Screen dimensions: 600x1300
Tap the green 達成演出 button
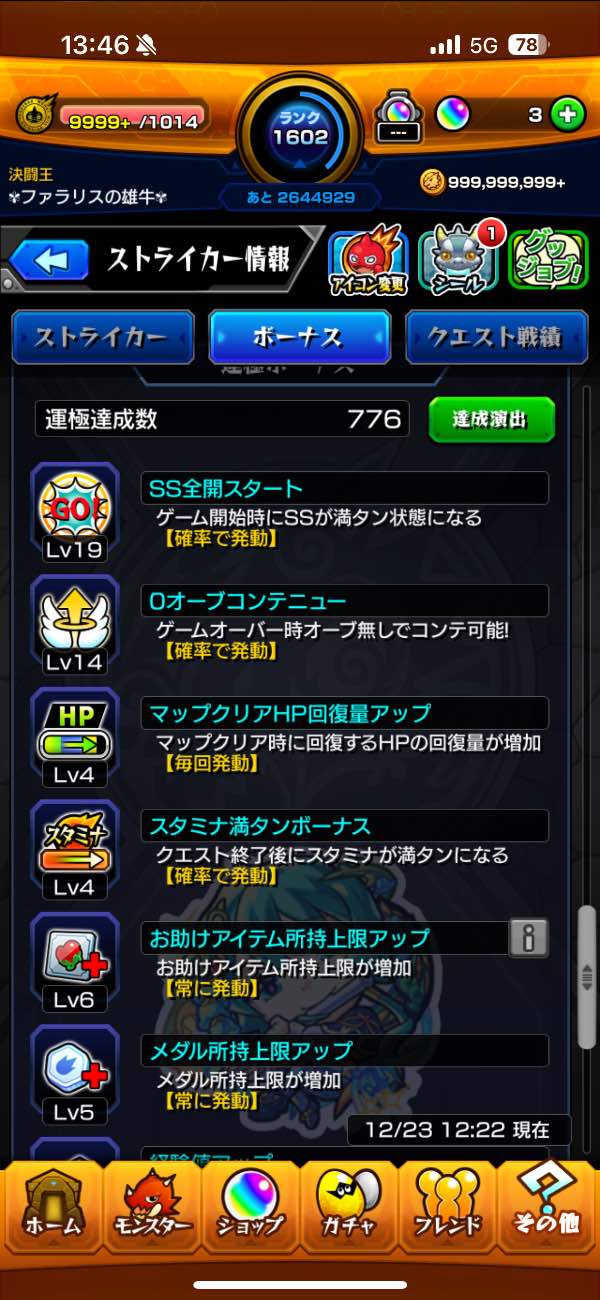coord(491,420)
